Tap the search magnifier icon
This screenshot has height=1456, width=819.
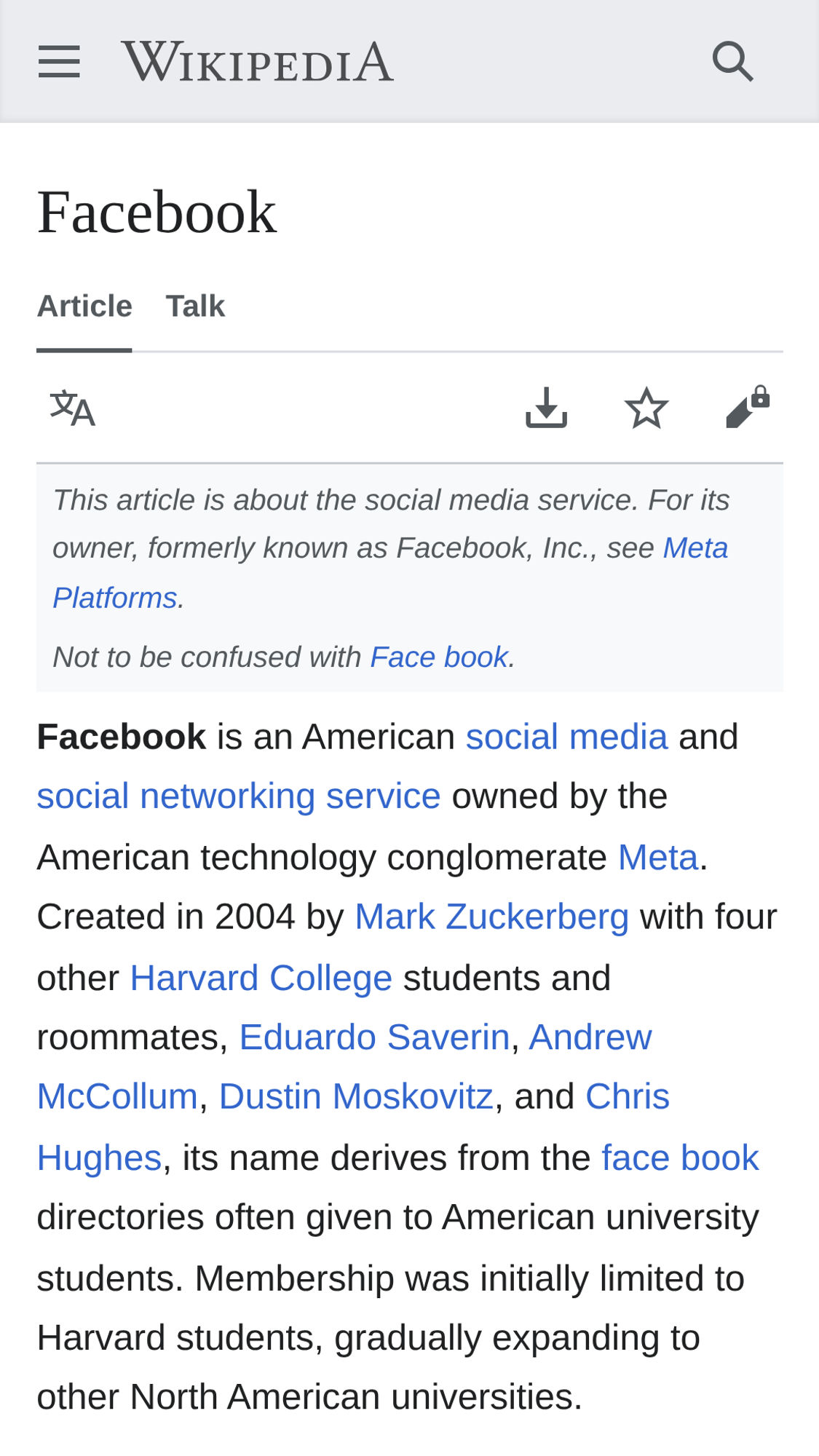coord(732,61)
